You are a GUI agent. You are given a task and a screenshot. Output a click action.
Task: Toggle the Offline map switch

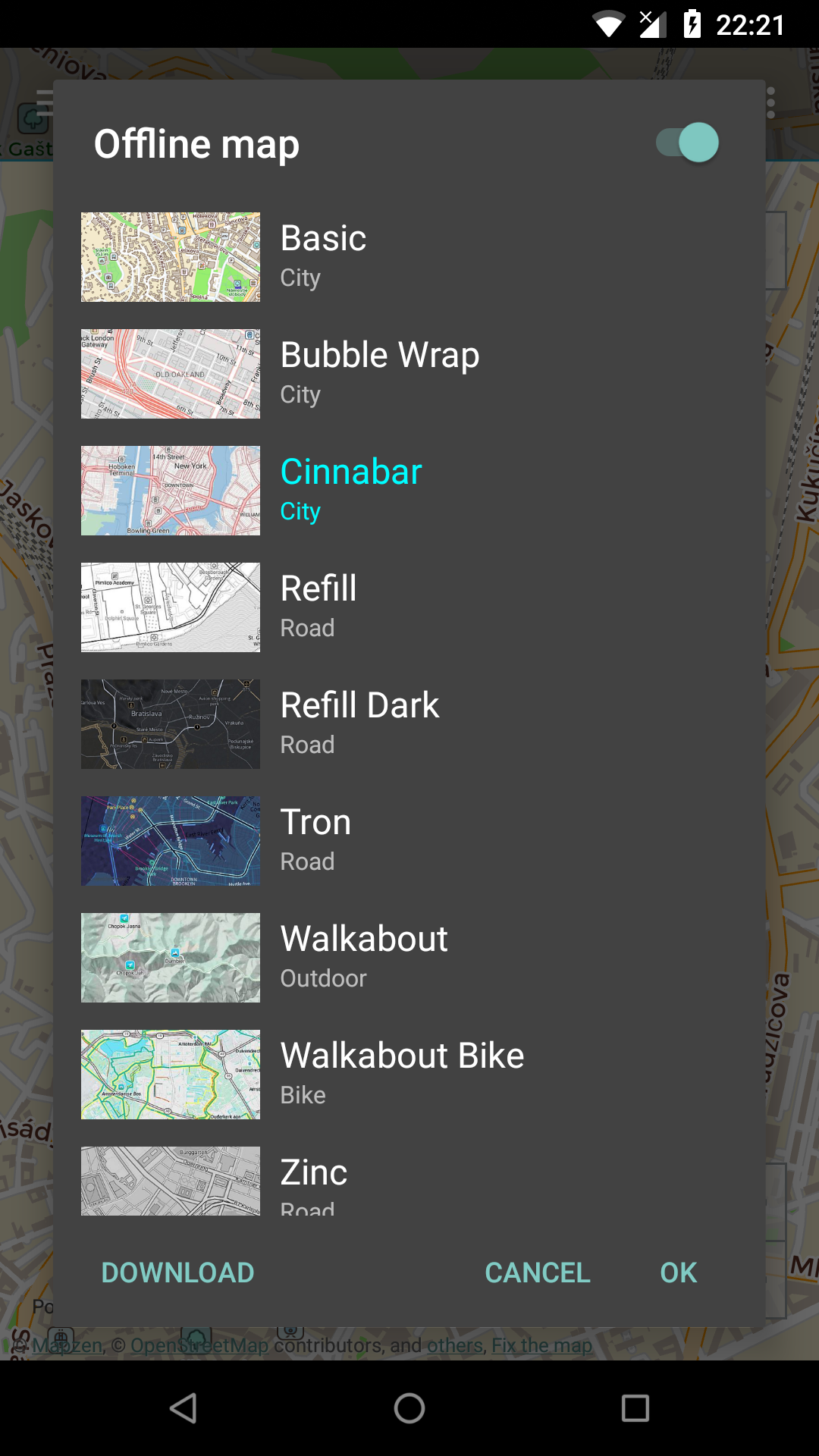(687, 143)
